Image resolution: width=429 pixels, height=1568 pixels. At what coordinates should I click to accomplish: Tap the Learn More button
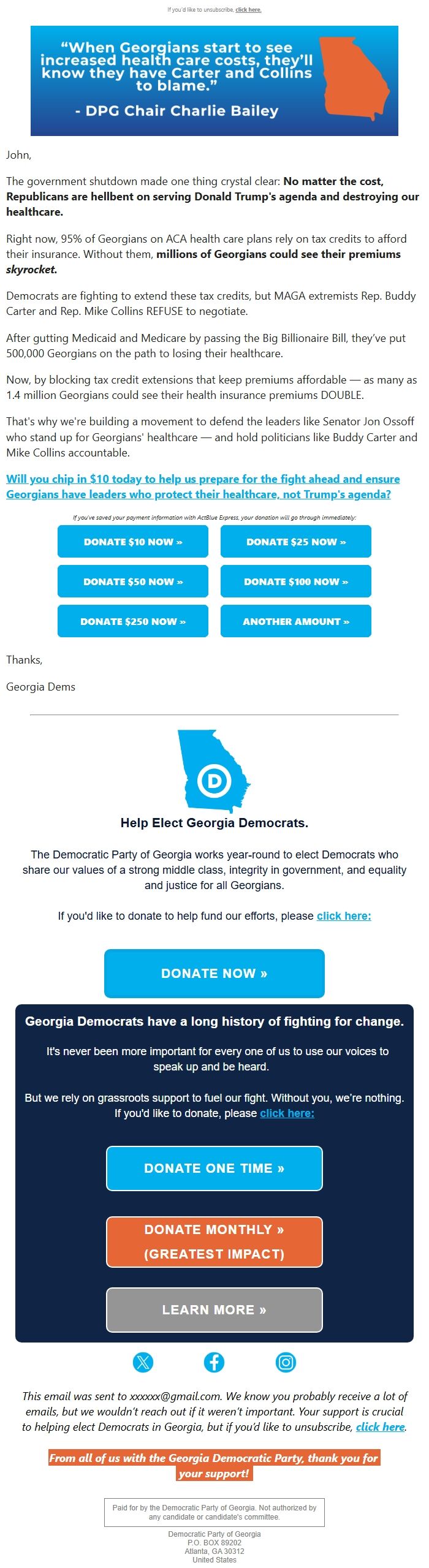[214, 1309]
